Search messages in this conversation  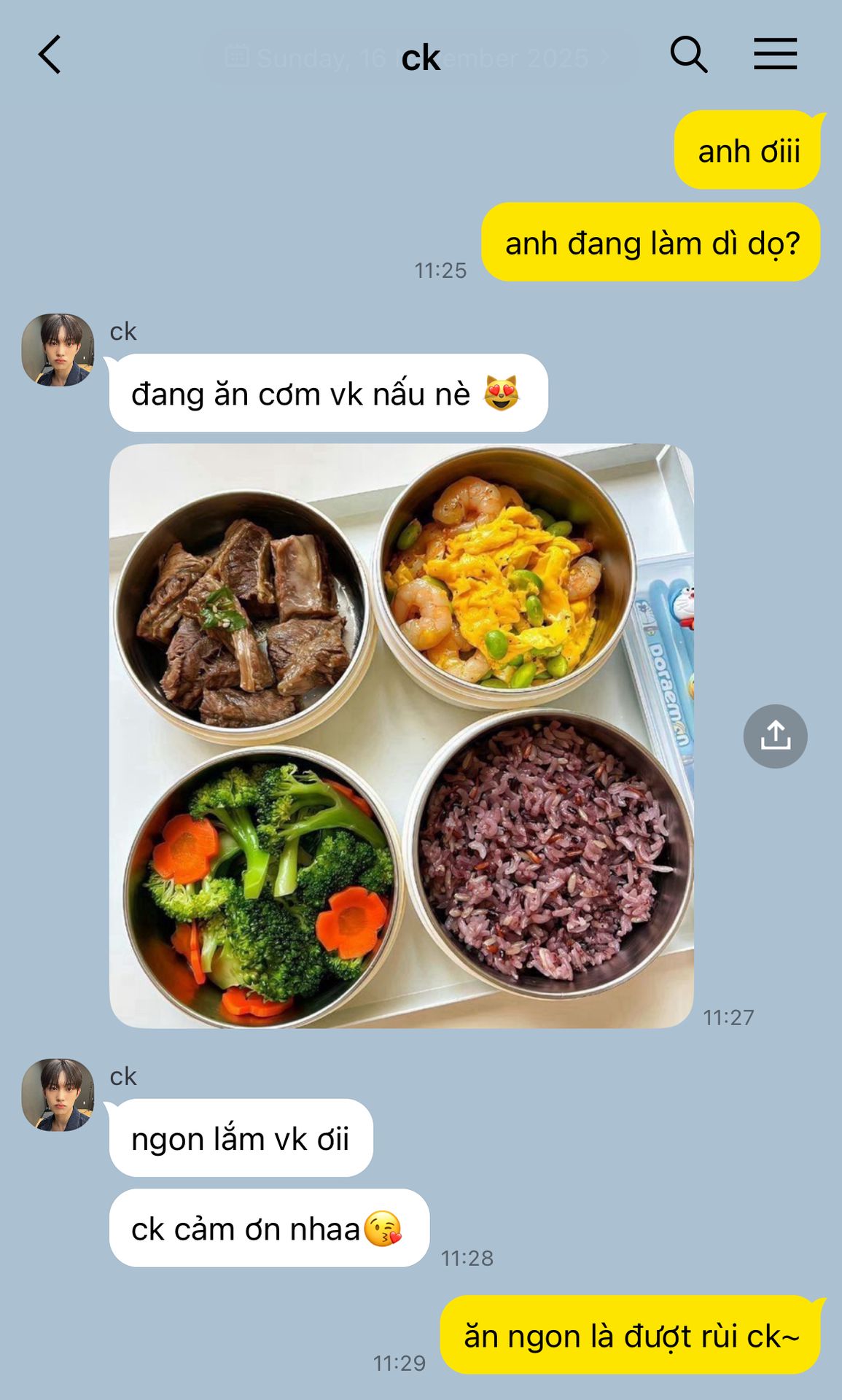(688, 55)
